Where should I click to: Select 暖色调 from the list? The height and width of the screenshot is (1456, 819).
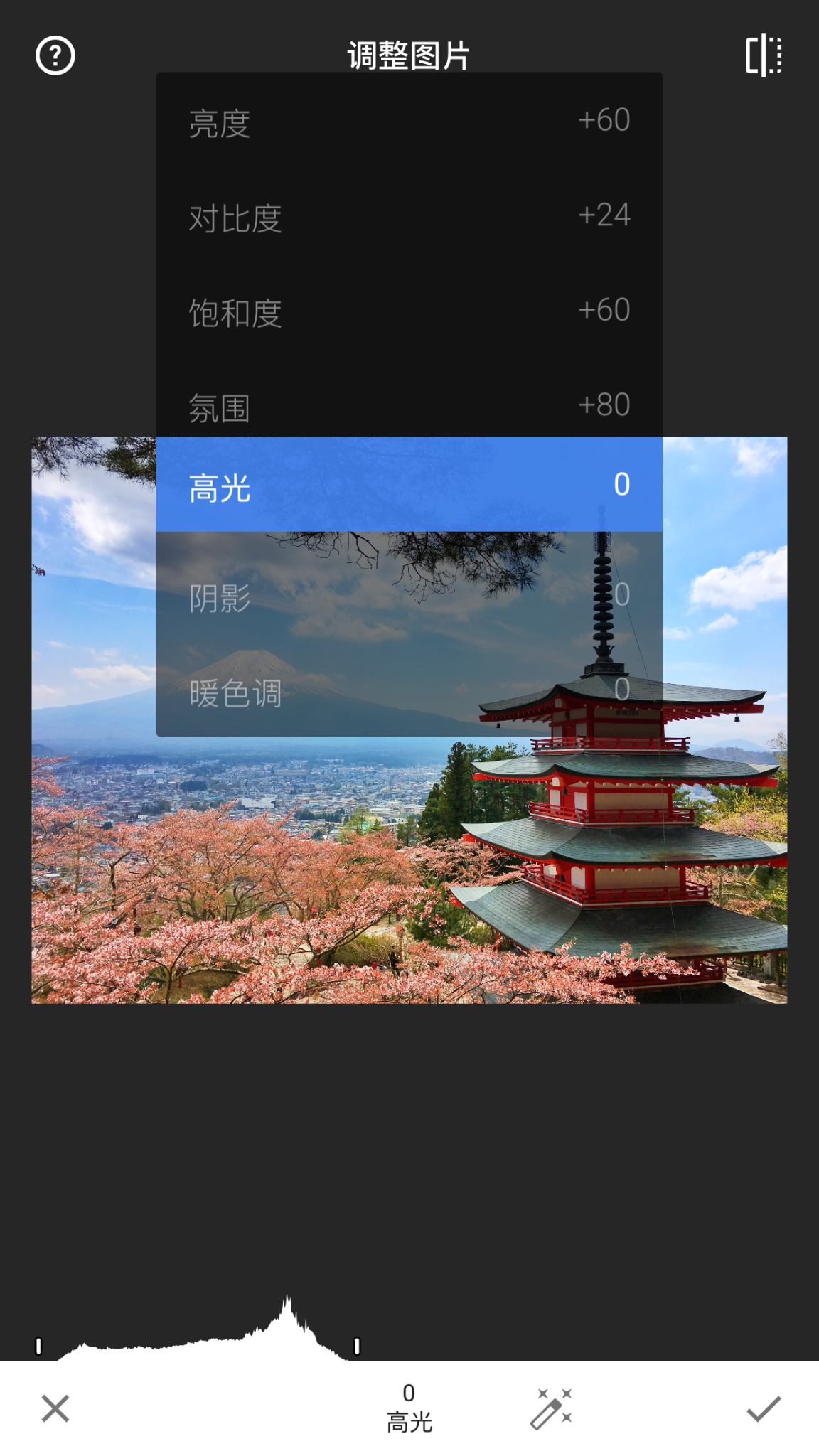(409, 692)
